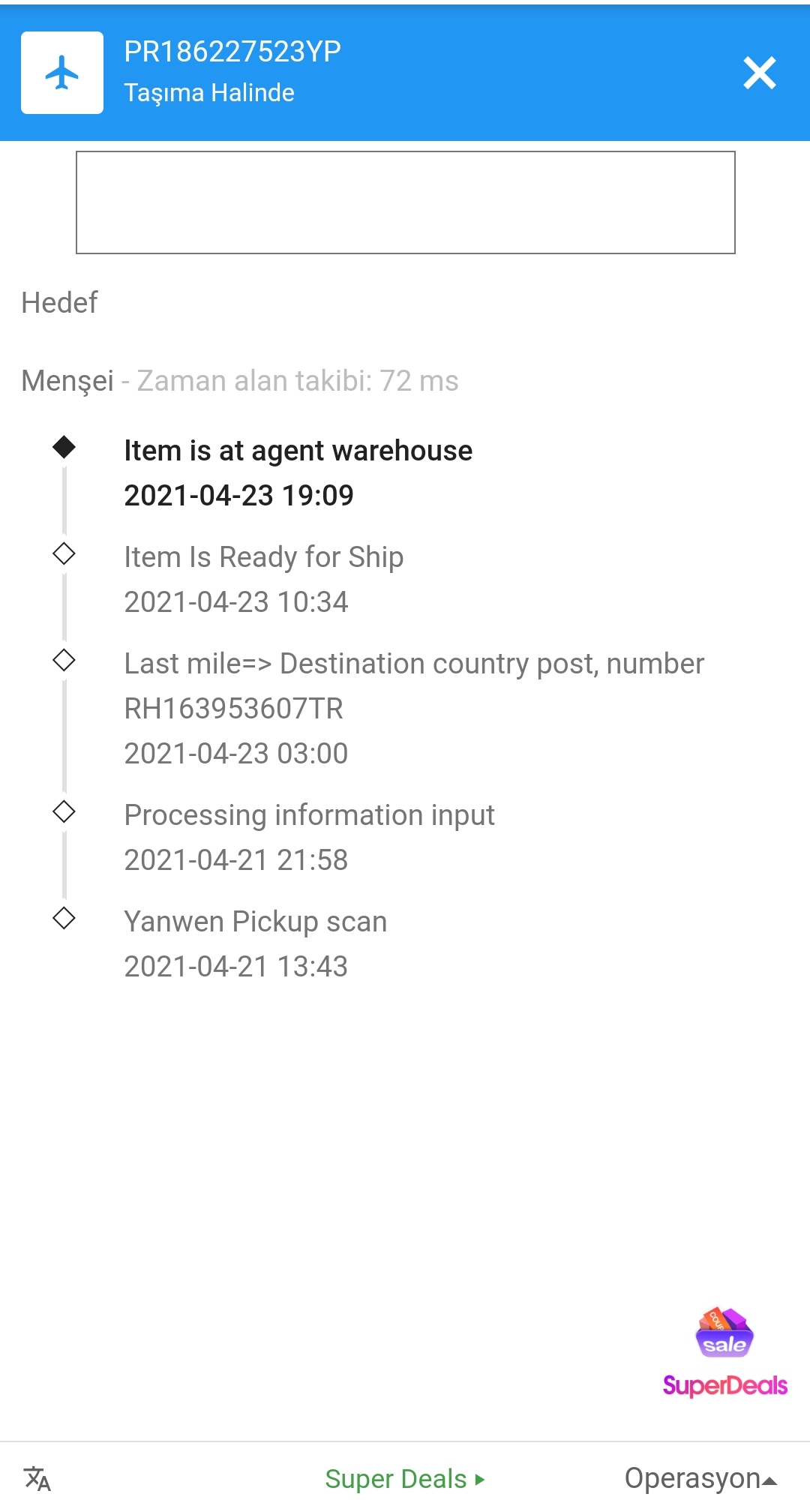
Task: Open the translate language icon
Action: [37, 1478]
